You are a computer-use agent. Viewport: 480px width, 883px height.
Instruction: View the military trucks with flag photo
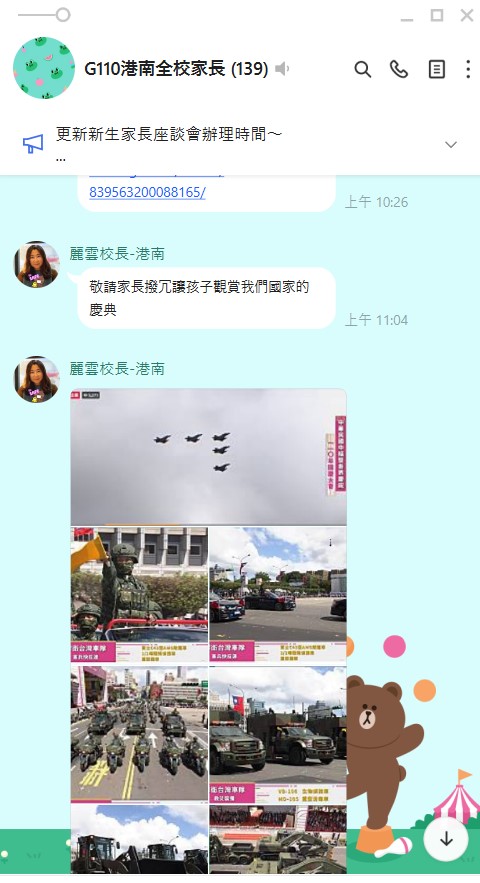click(x=278, y=734)
